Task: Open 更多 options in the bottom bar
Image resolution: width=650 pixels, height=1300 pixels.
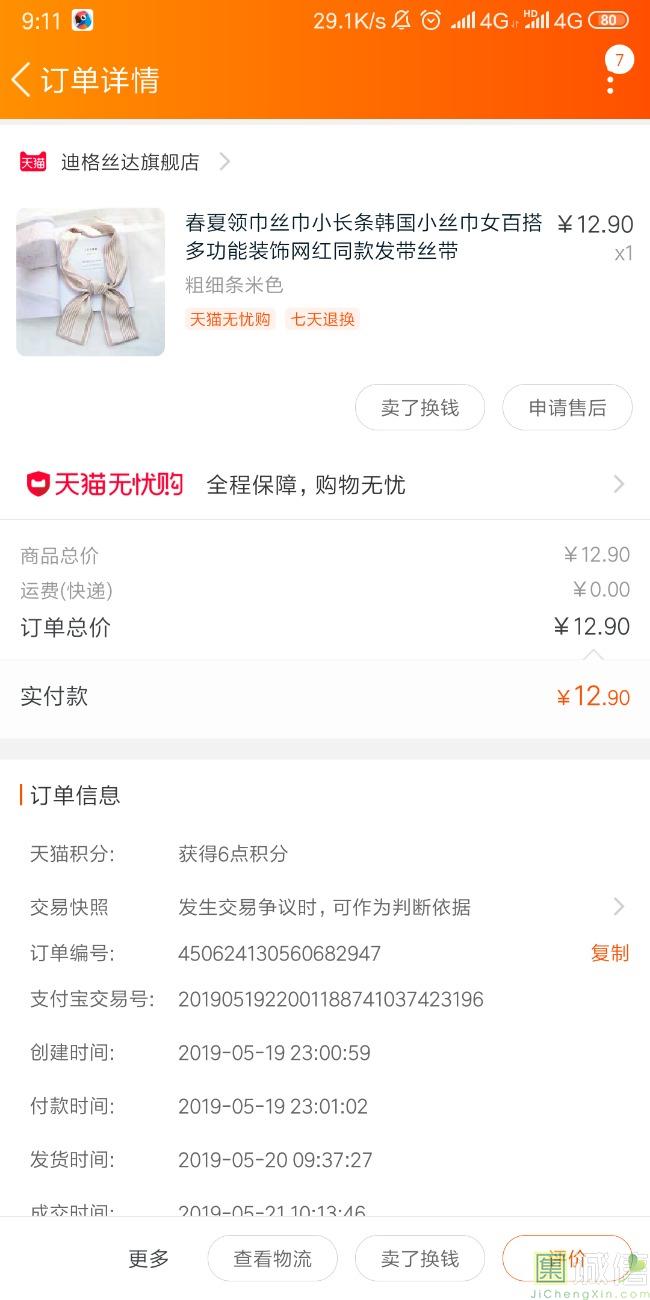Action: [149, 1259]
